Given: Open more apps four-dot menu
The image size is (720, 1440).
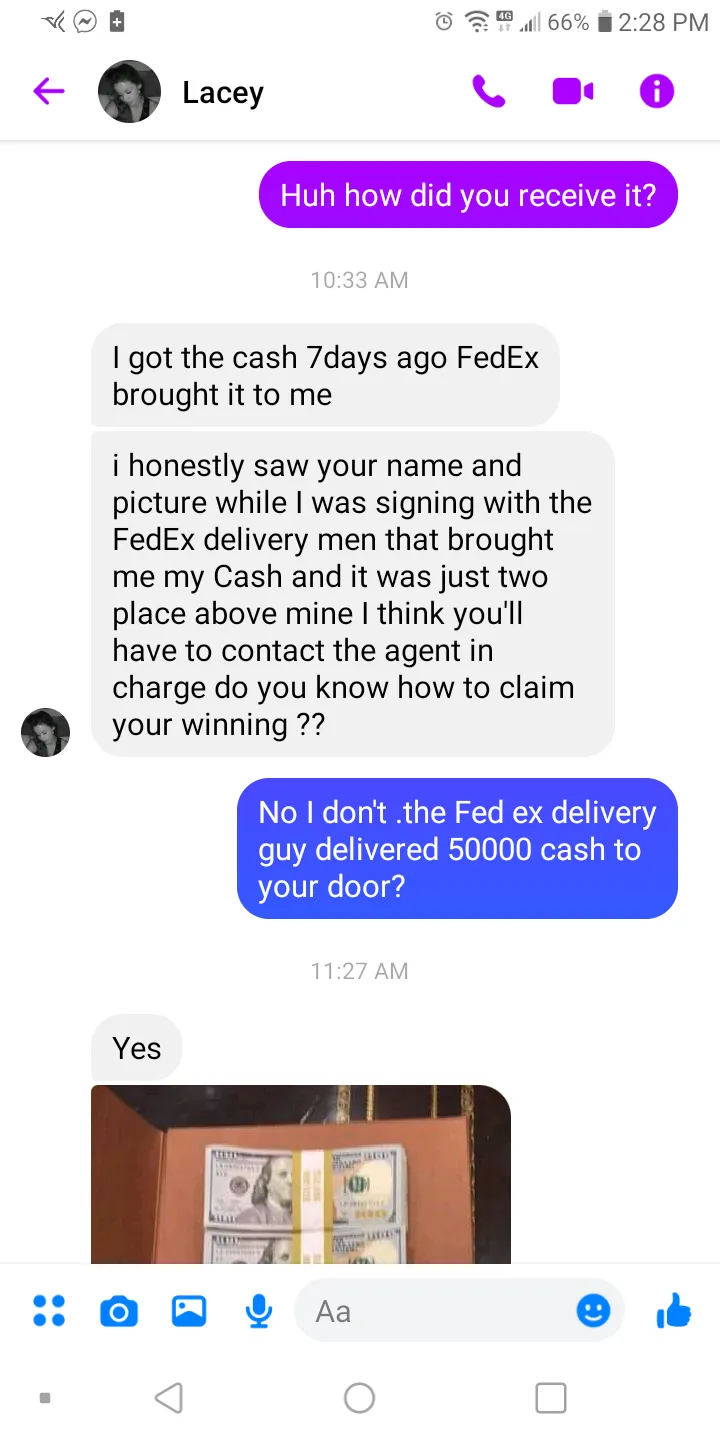Looking at the screenshot, I should point(49,1310).
